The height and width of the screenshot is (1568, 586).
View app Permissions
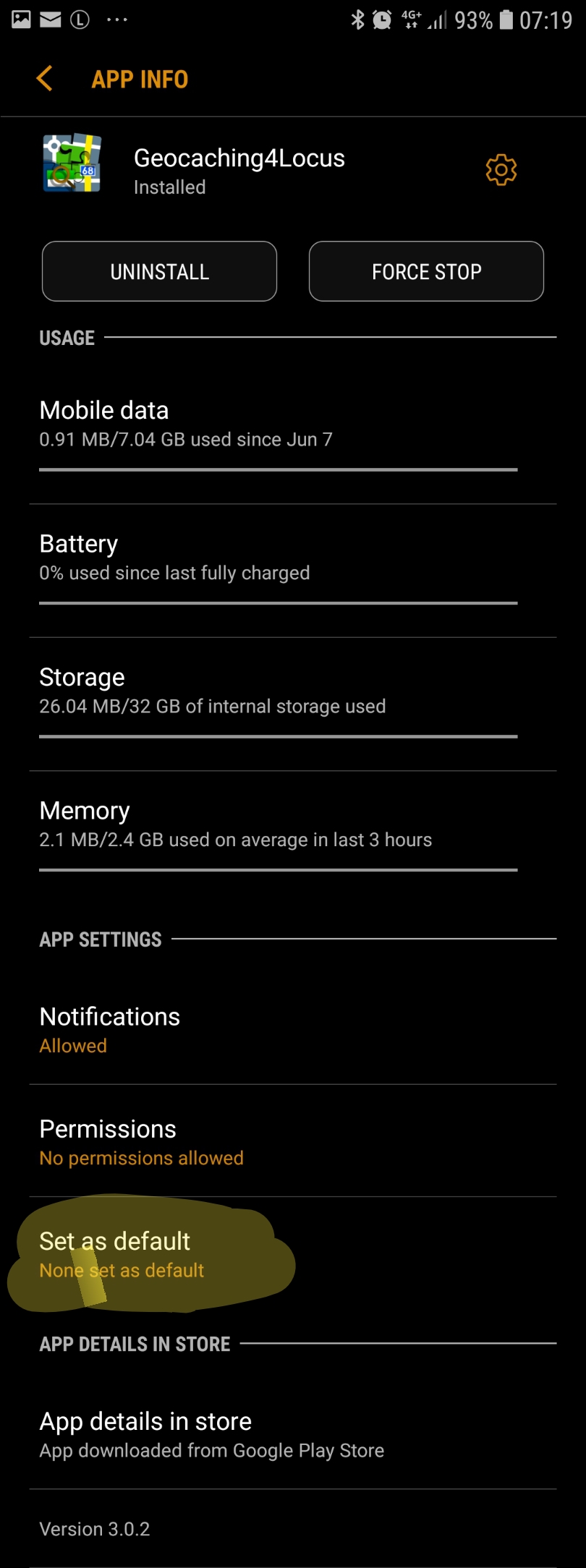point(278,1143)
